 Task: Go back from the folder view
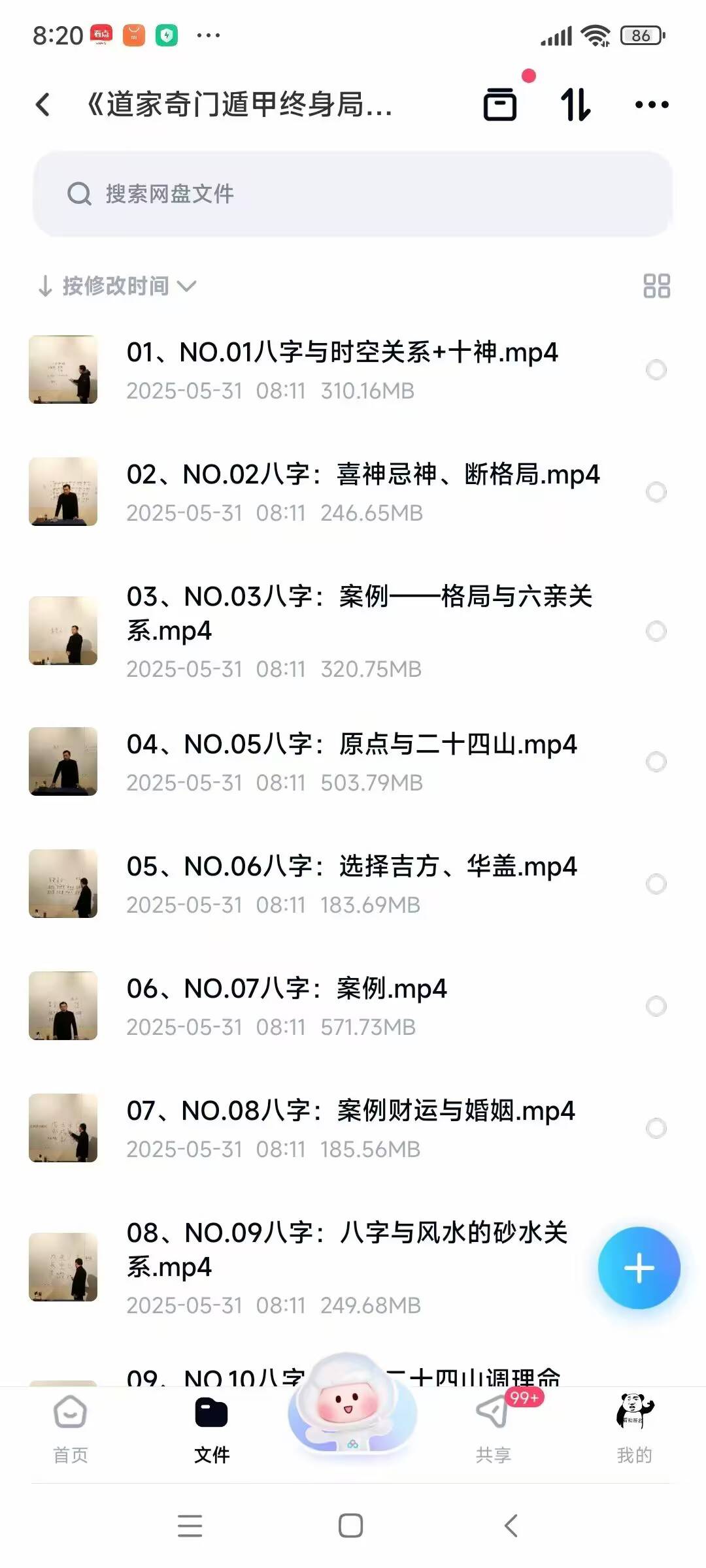point(43,105)
